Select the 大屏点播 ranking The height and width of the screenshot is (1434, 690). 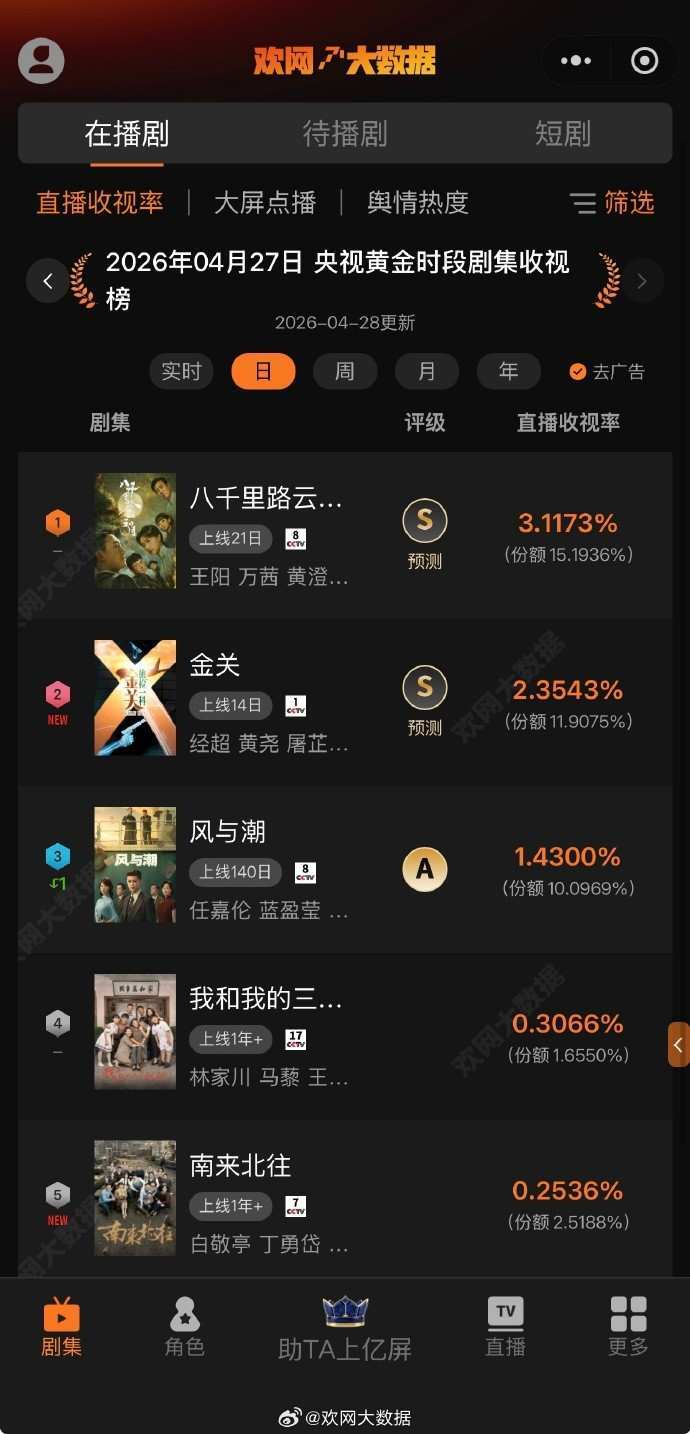(265, 203)
